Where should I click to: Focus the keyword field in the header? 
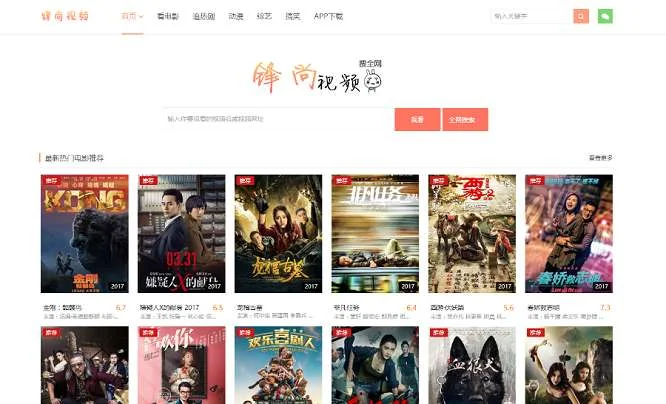[x=529, y=16]
